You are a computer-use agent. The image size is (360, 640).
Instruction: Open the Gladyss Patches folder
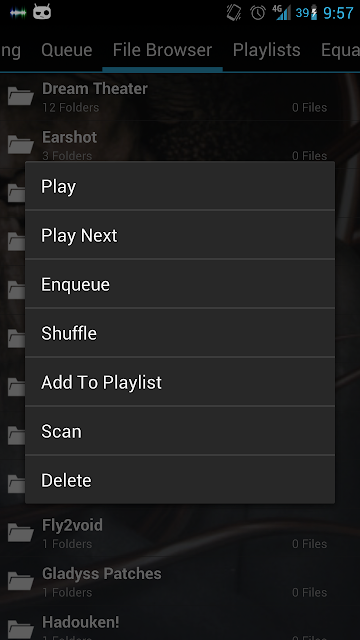click(x=180, y=582)
